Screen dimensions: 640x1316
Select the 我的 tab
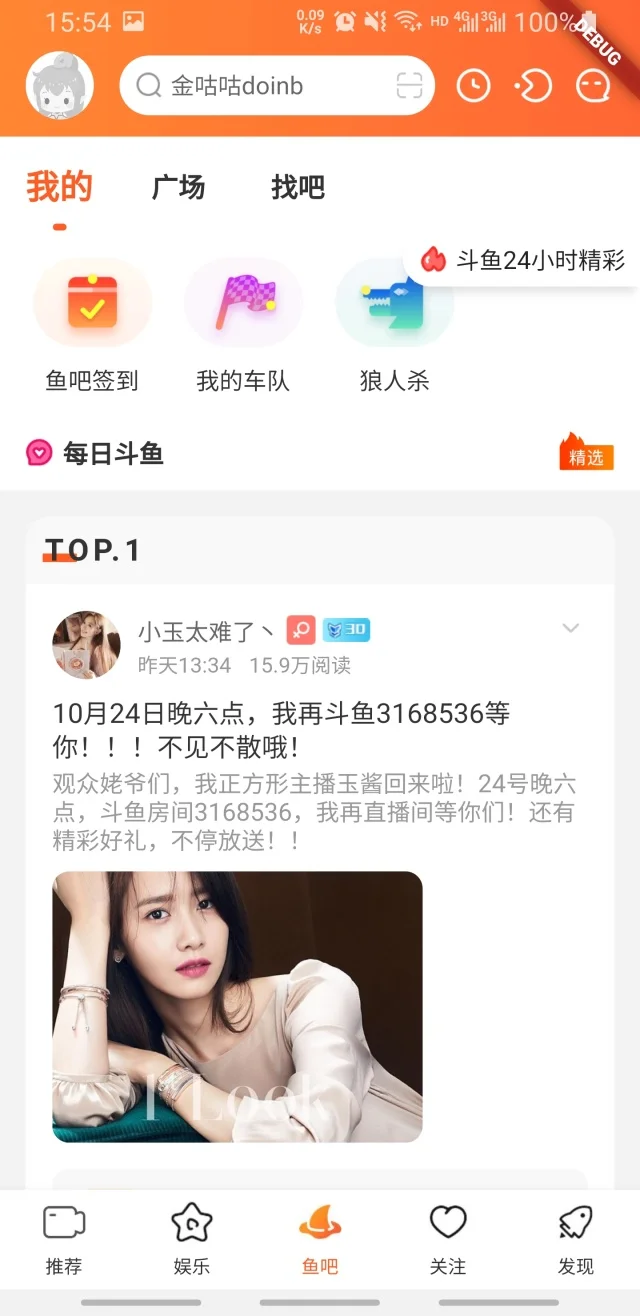pos(59,187)
